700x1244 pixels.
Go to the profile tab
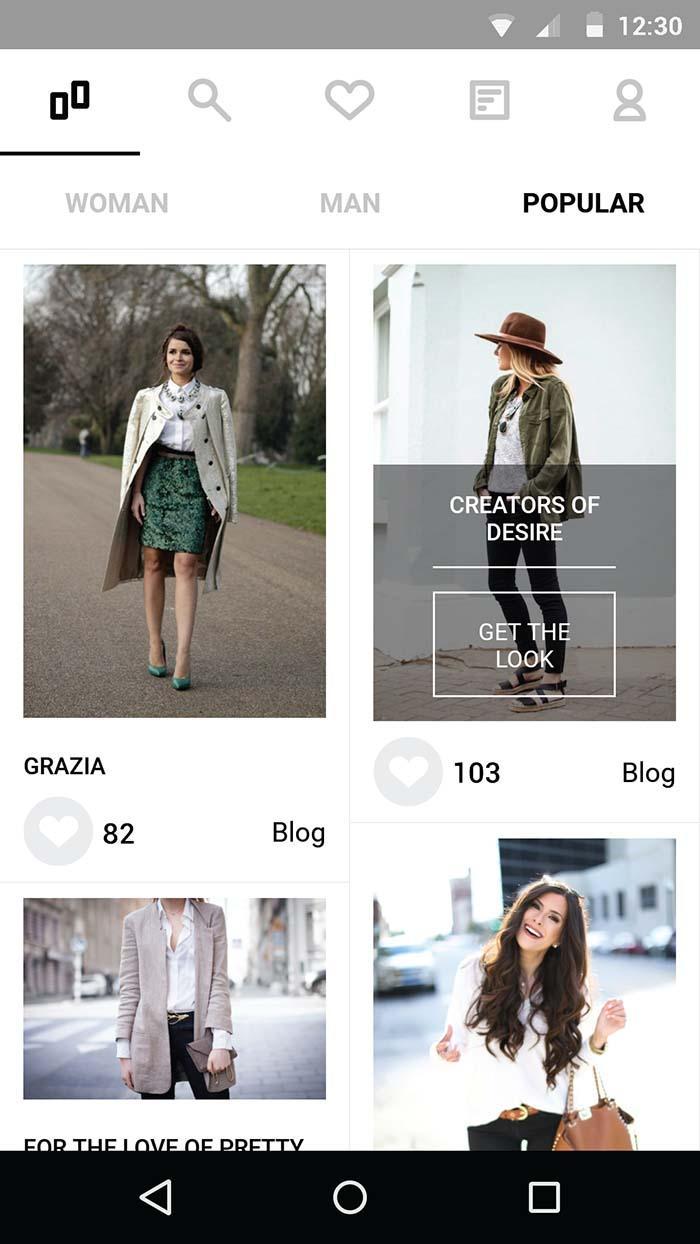point(629,101)
